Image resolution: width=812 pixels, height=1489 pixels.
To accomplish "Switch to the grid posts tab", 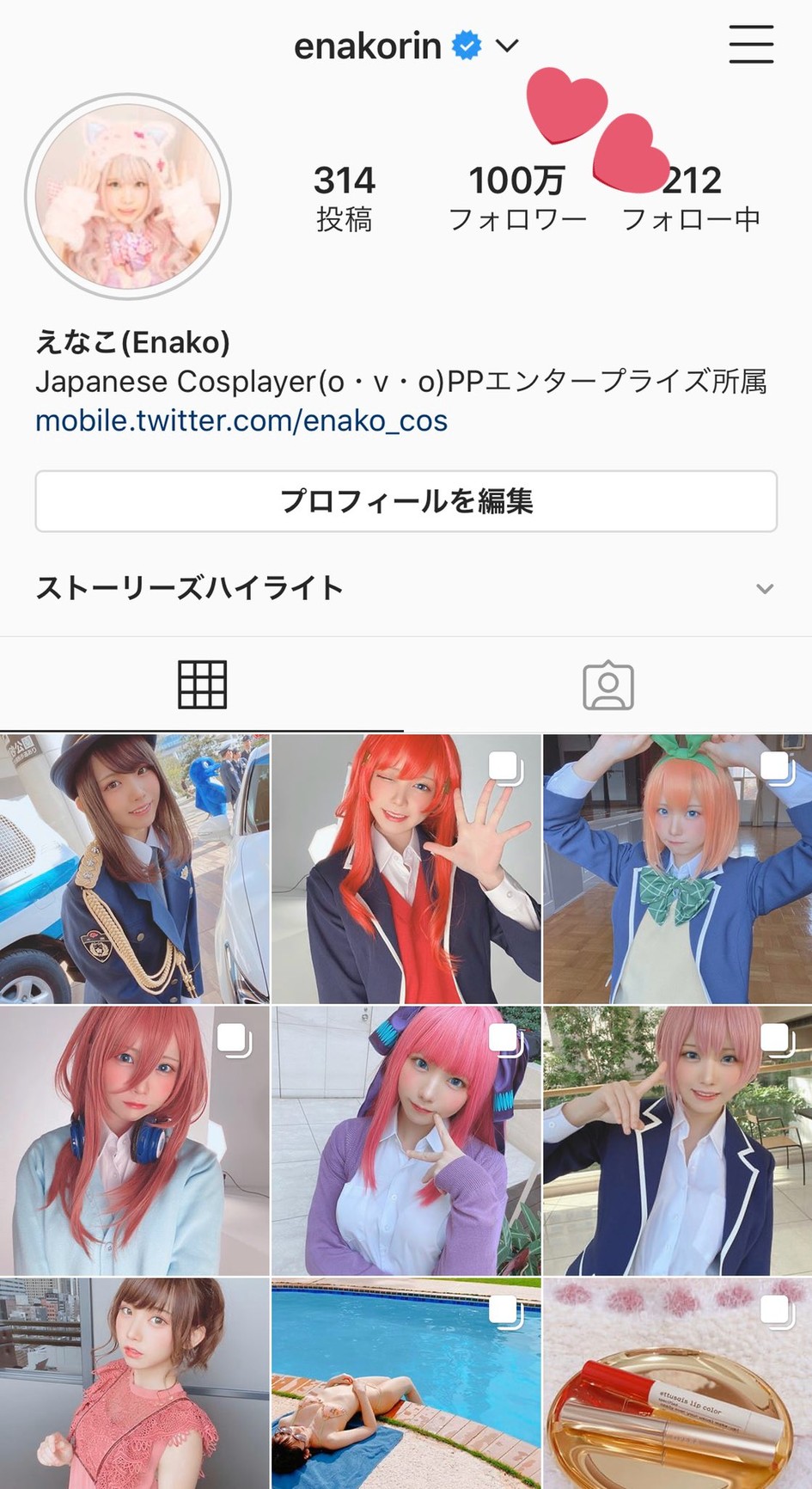I will (x=202, y=685).
